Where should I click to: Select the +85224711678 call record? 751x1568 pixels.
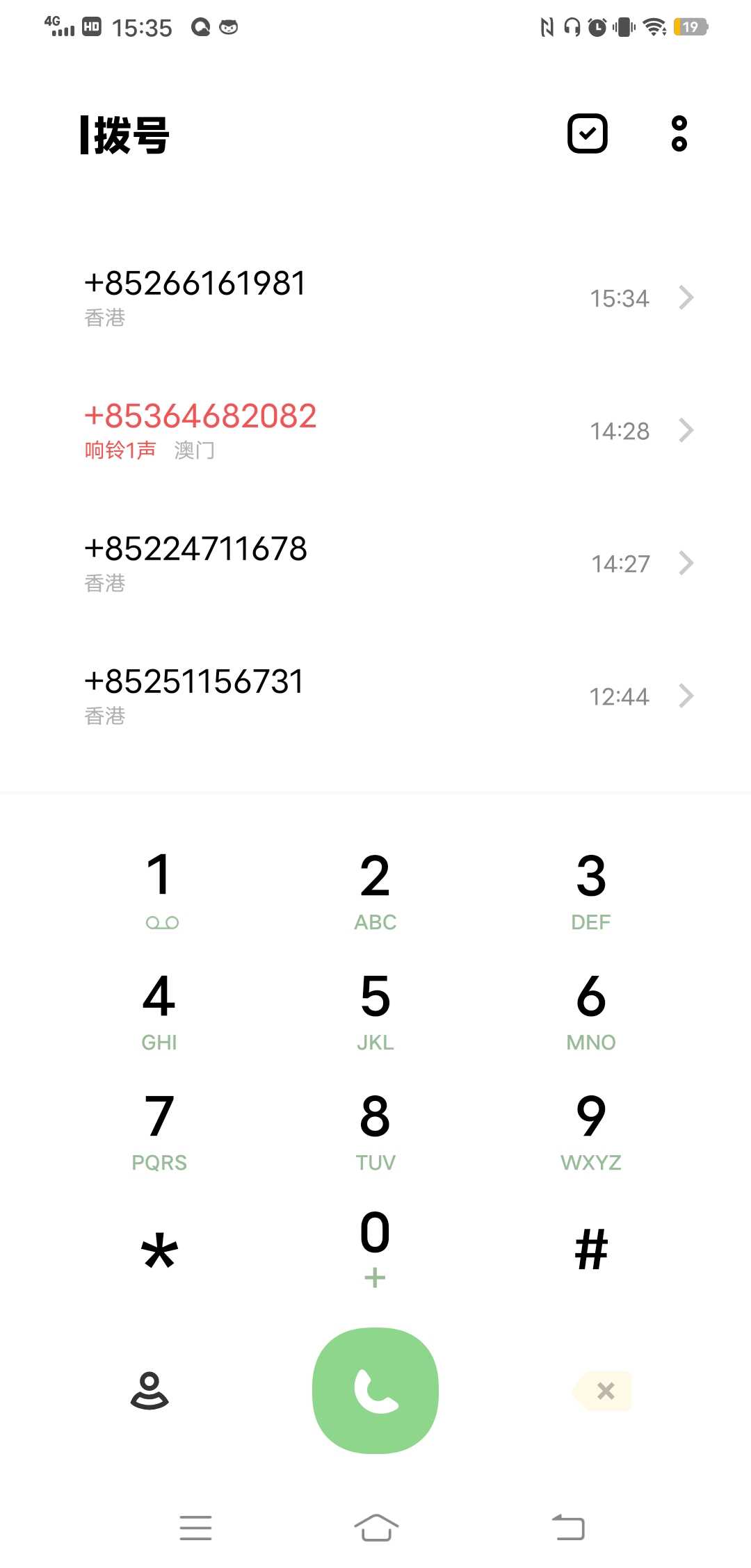375,563
